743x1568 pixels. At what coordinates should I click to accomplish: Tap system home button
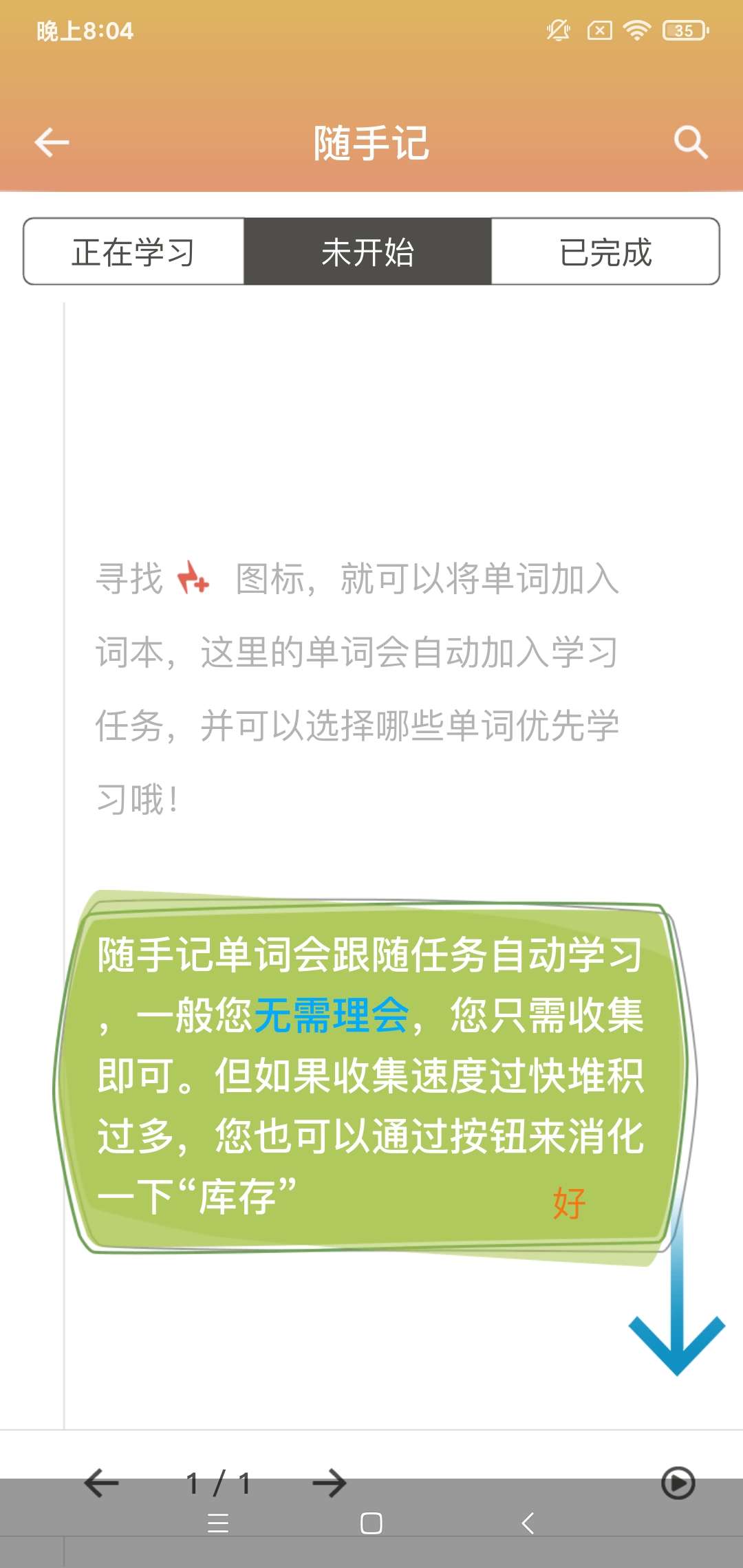pos(371,1523)
